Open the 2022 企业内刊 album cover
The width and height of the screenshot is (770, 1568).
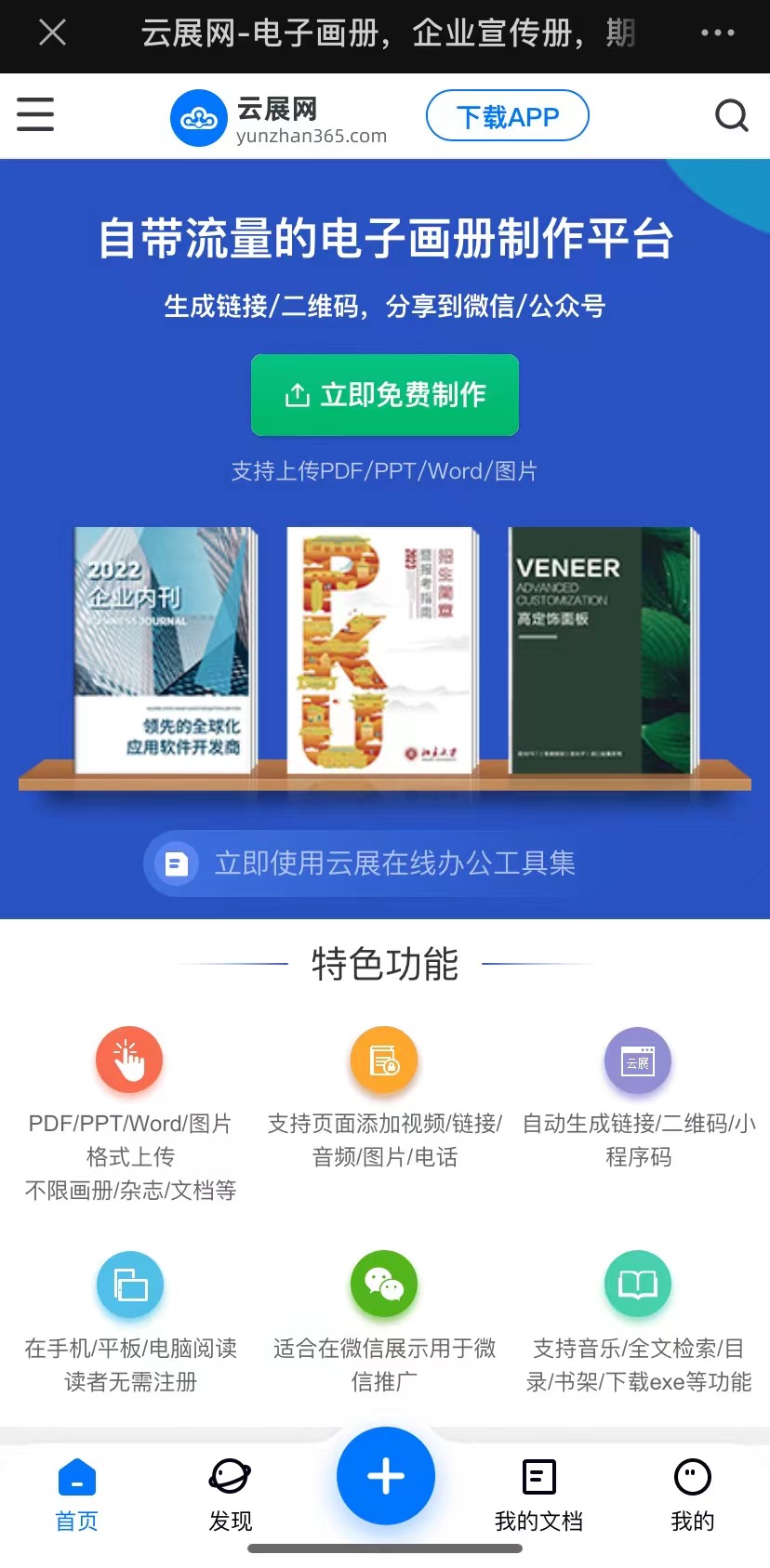166,650
